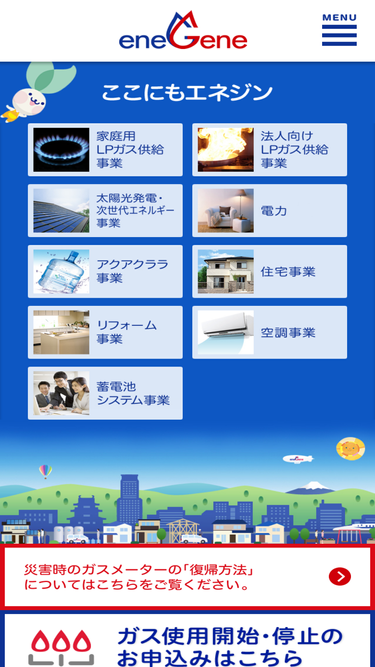
Task: Tap the アクアクララ事業 tile
Action: click(x=105, y=271)
